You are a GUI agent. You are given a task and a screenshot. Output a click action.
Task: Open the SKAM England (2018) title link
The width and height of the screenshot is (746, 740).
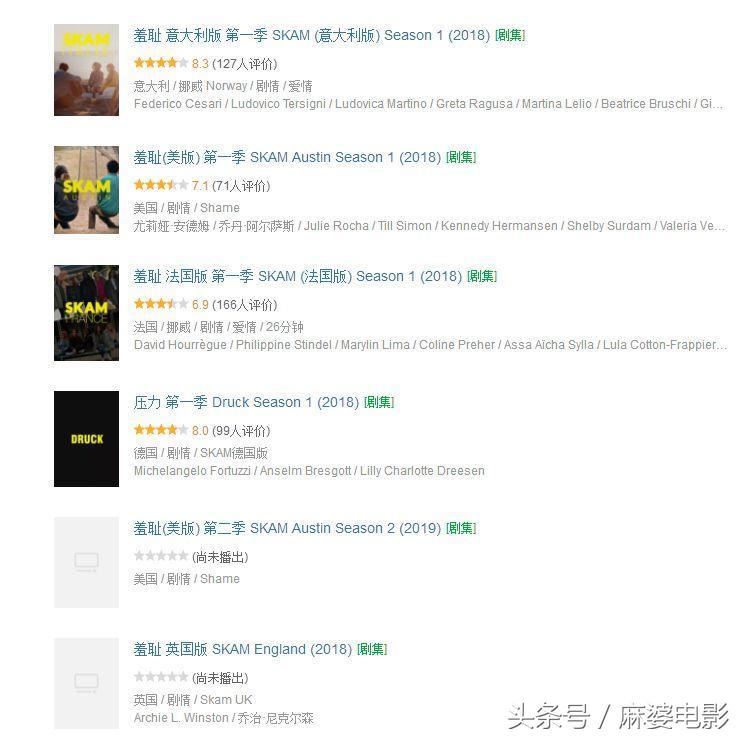243,649
